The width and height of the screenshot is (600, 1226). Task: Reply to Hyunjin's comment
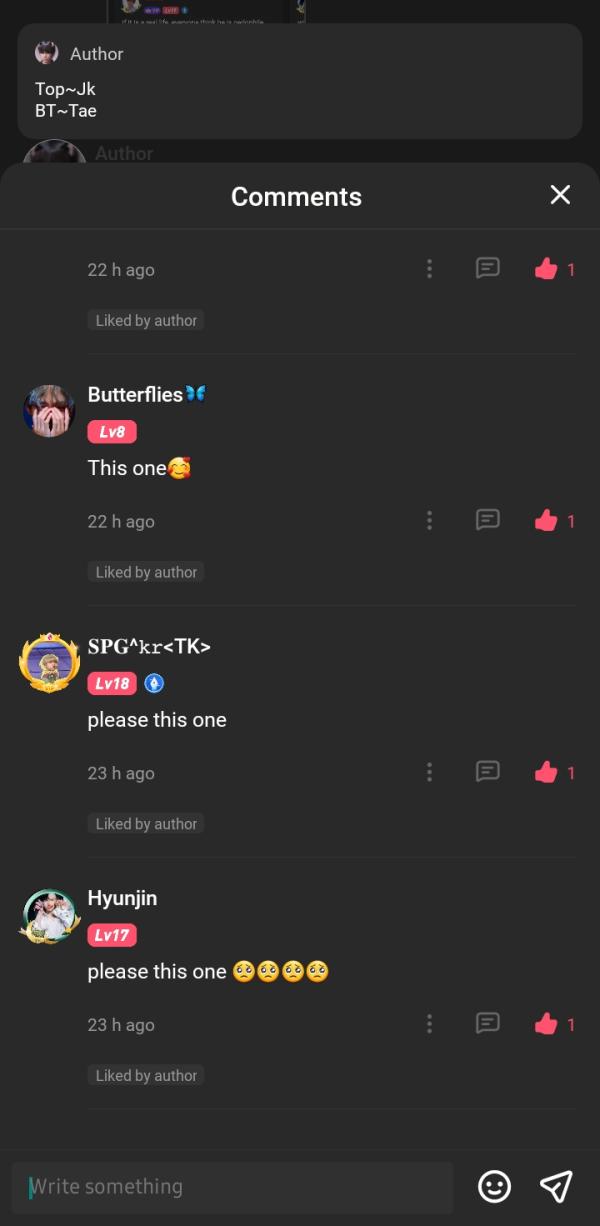coord(487,1024)
